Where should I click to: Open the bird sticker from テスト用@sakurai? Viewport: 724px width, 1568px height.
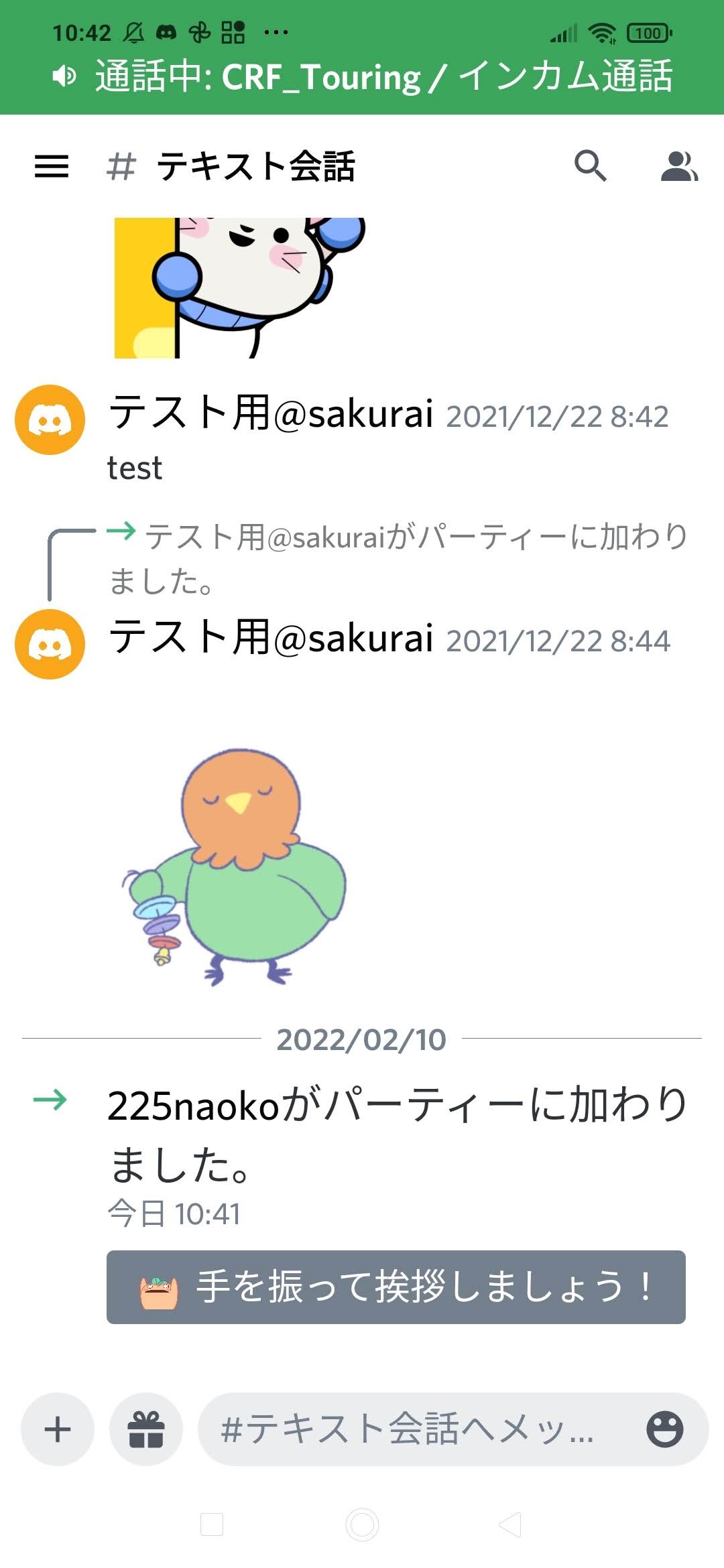click(x=235, y=868)
